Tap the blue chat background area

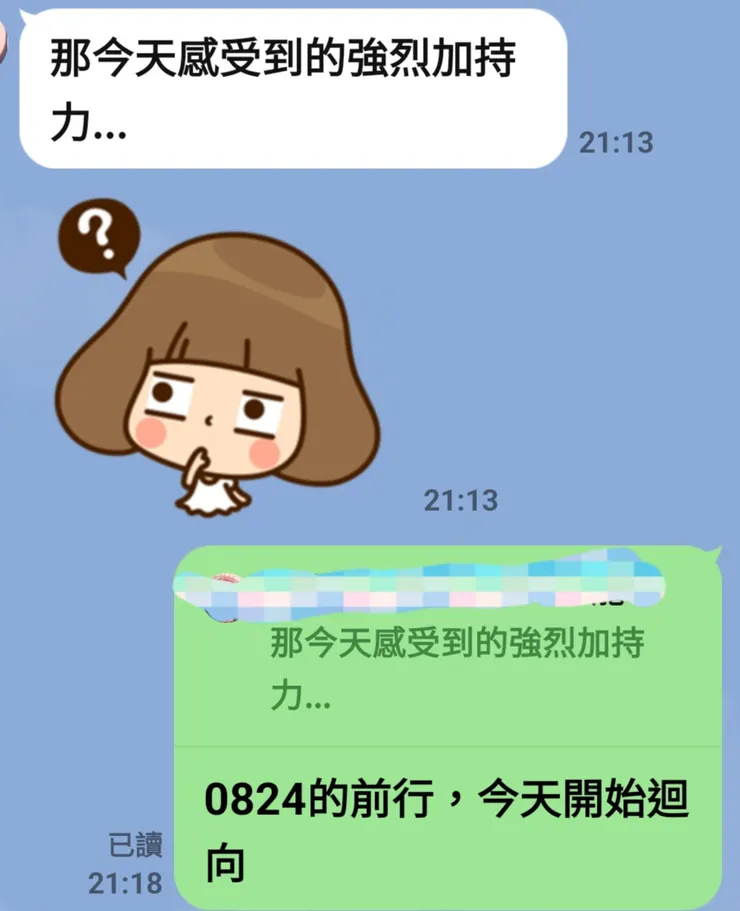pos(600,300)
